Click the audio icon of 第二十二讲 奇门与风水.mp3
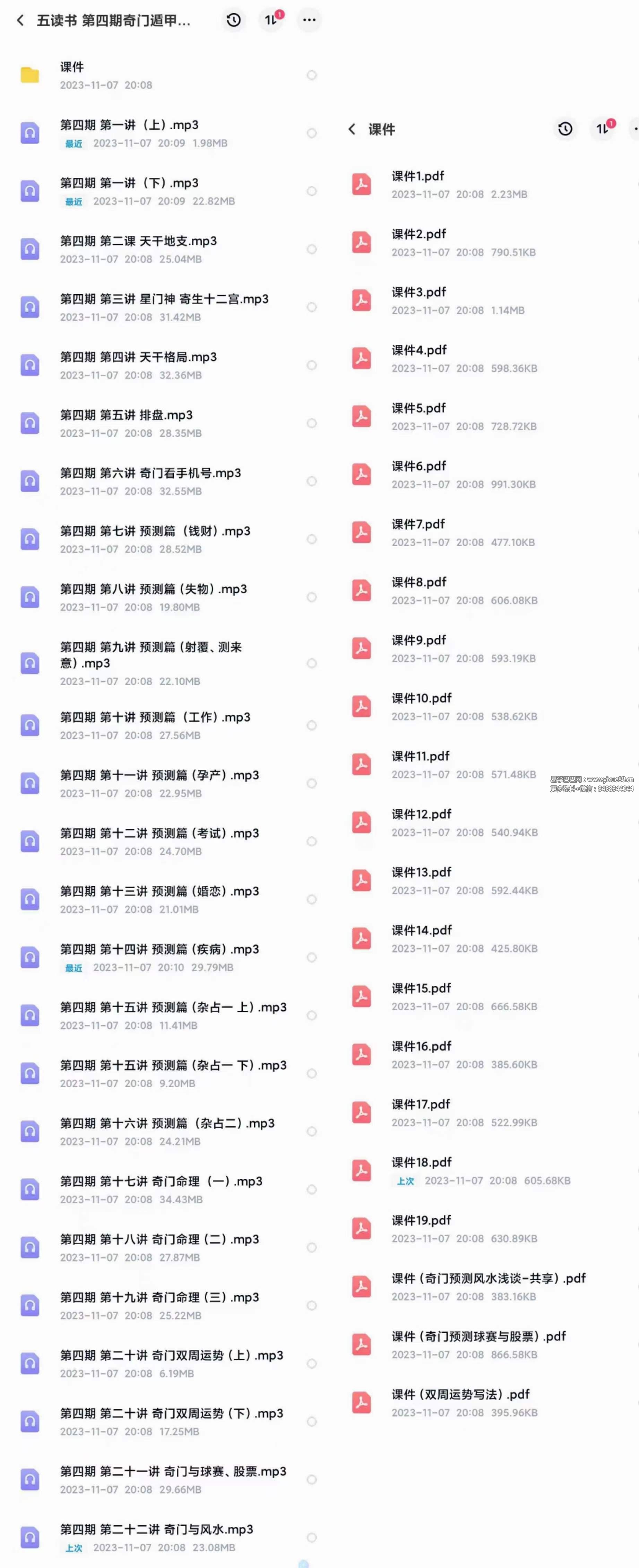639x1568 pixels. pyautogui.click(x=30, y=1538)
